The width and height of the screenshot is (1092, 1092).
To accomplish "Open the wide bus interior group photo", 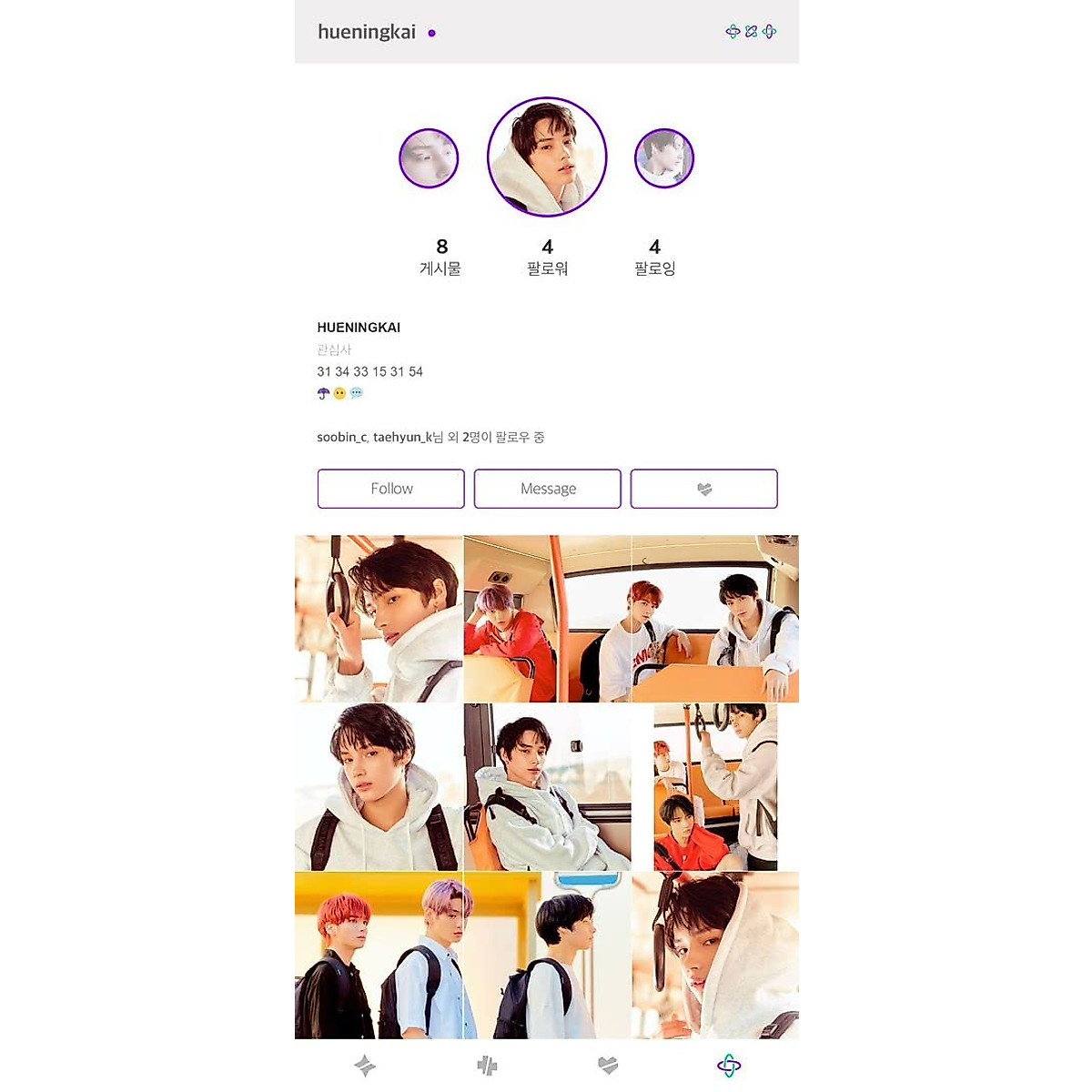I will 631,619.
